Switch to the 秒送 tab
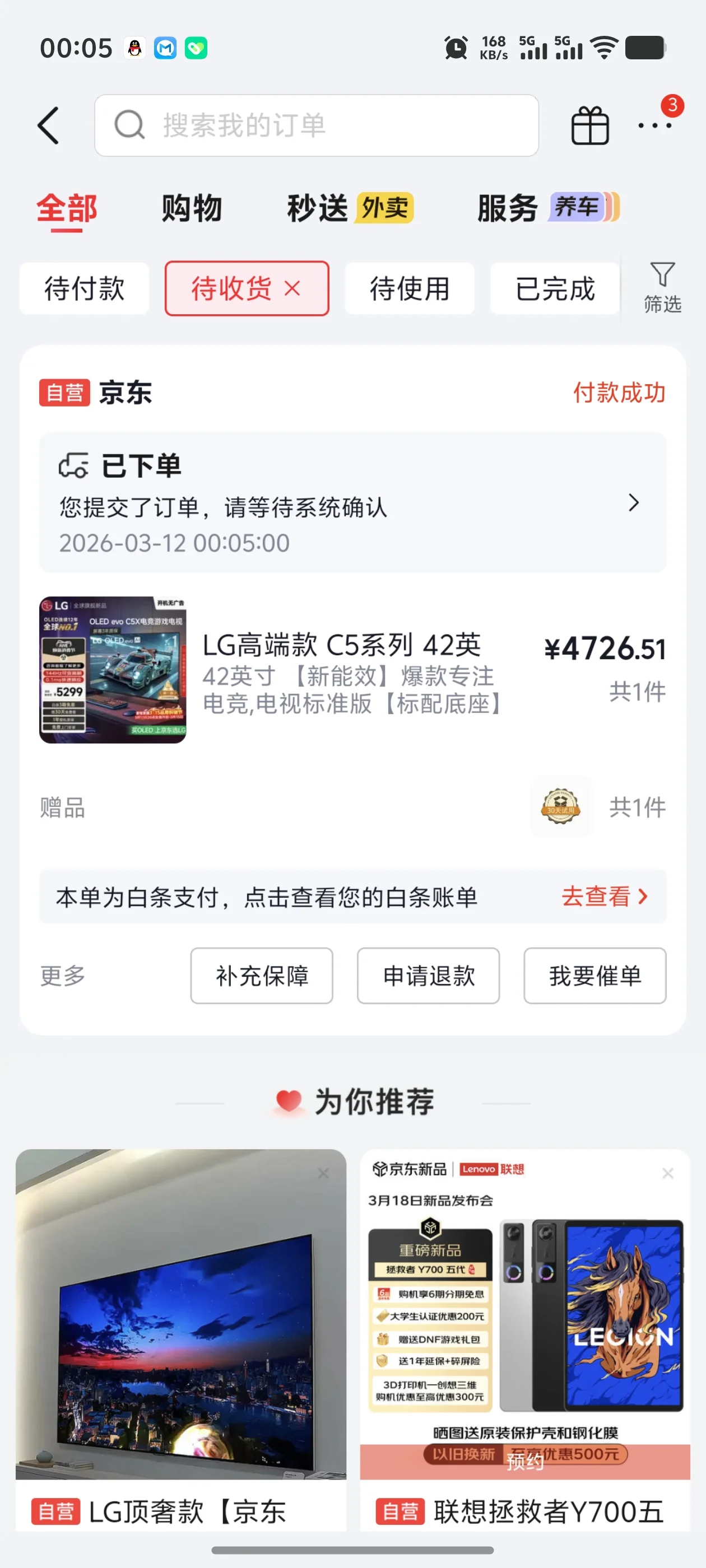 [317, 208]
